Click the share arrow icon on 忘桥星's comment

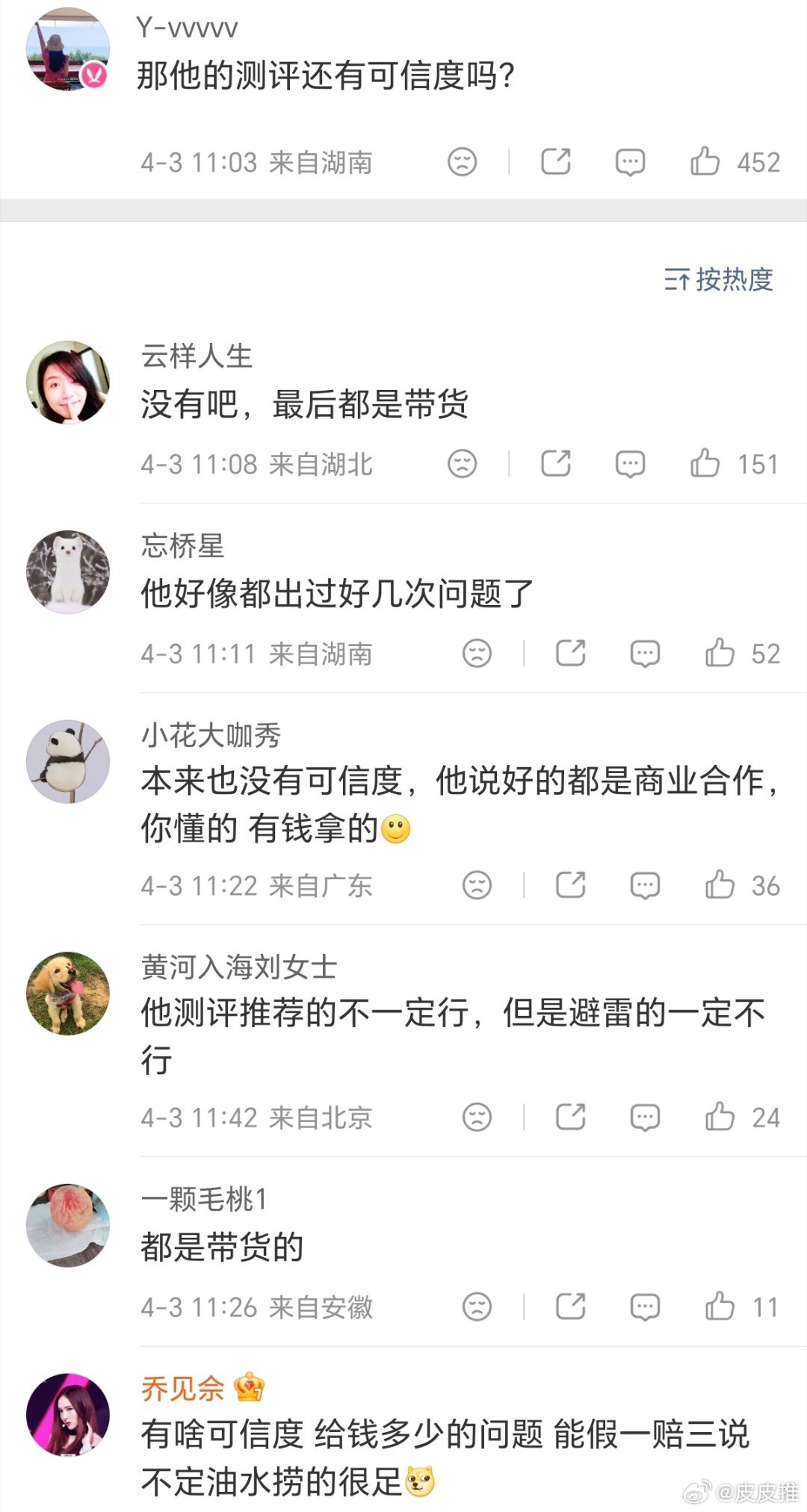[570, 653]
